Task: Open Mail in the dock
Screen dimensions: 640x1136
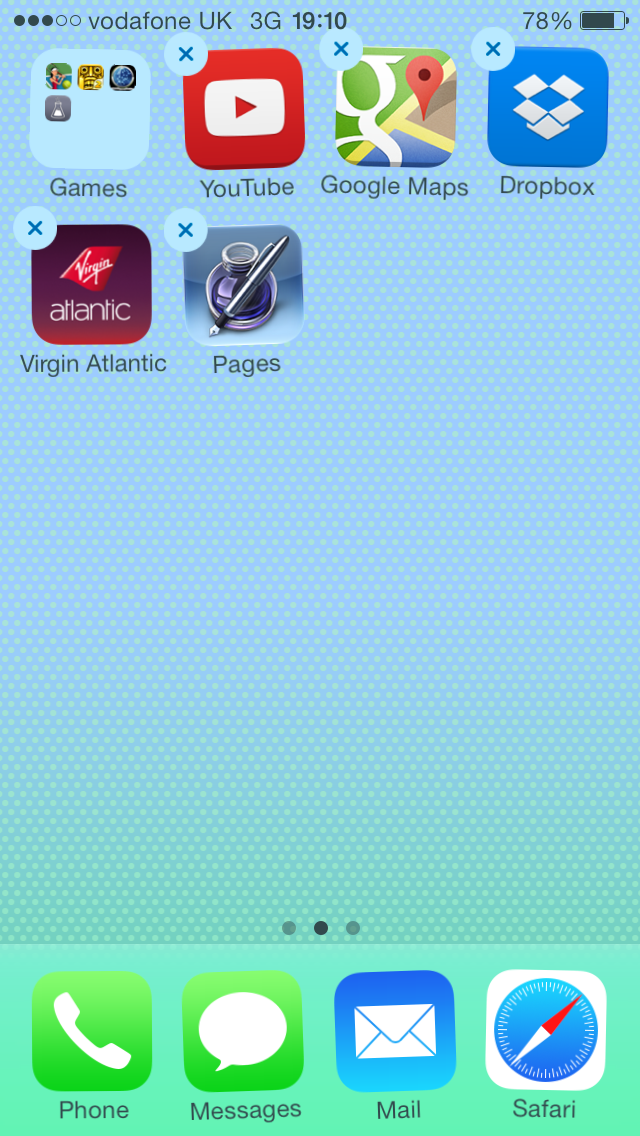Action: [x=395, y=1031]
